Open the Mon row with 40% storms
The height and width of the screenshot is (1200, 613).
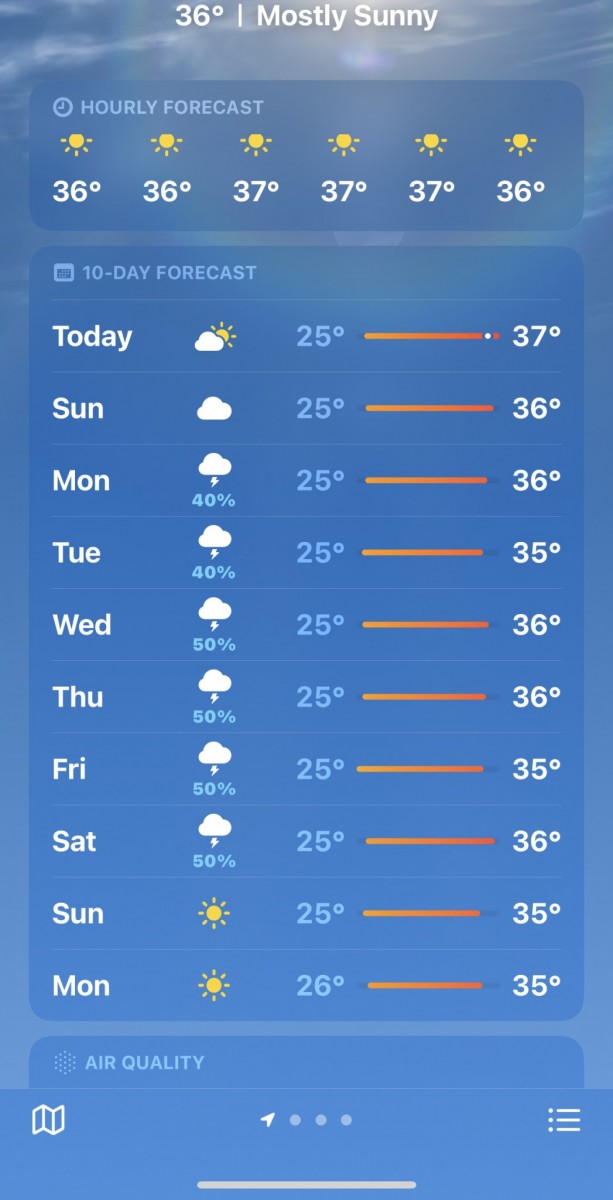(x=306, y=481)
